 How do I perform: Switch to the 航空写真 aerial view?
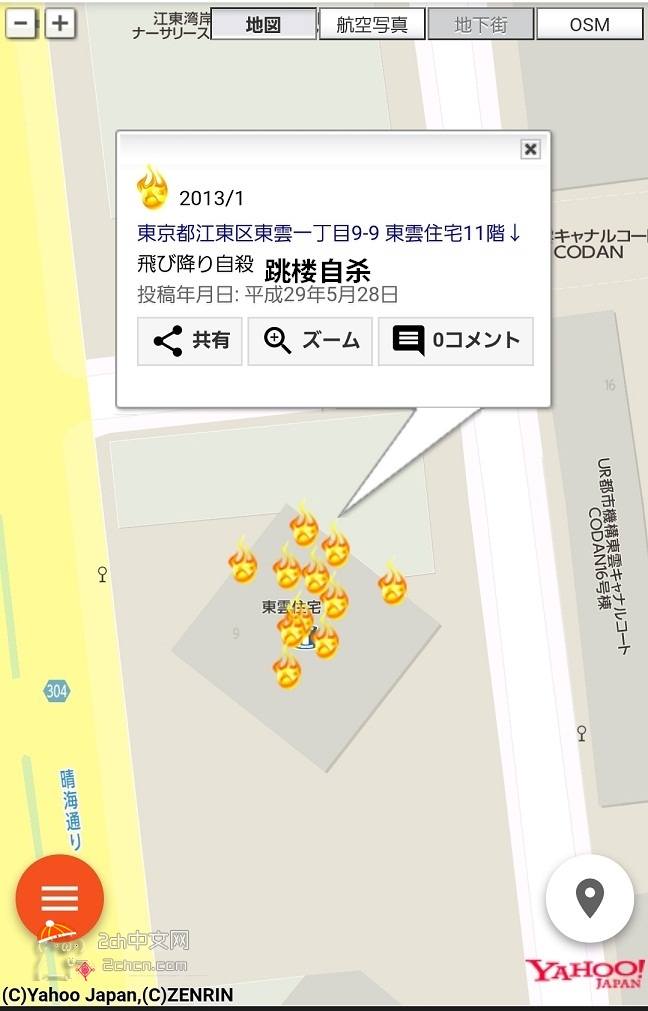(372, 24)
